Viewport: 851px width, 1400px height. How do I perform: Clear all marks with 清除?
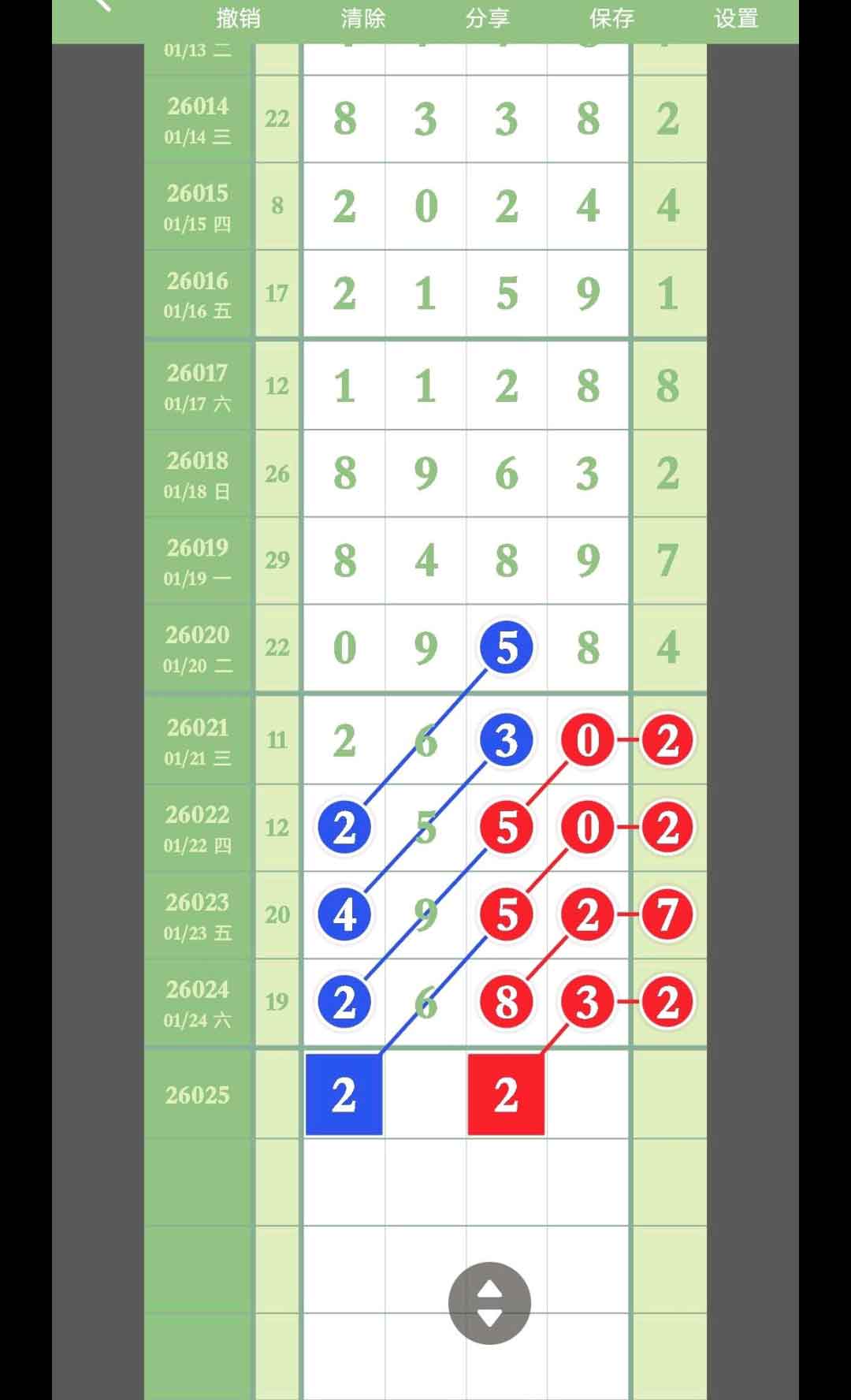tap(363, 18)
